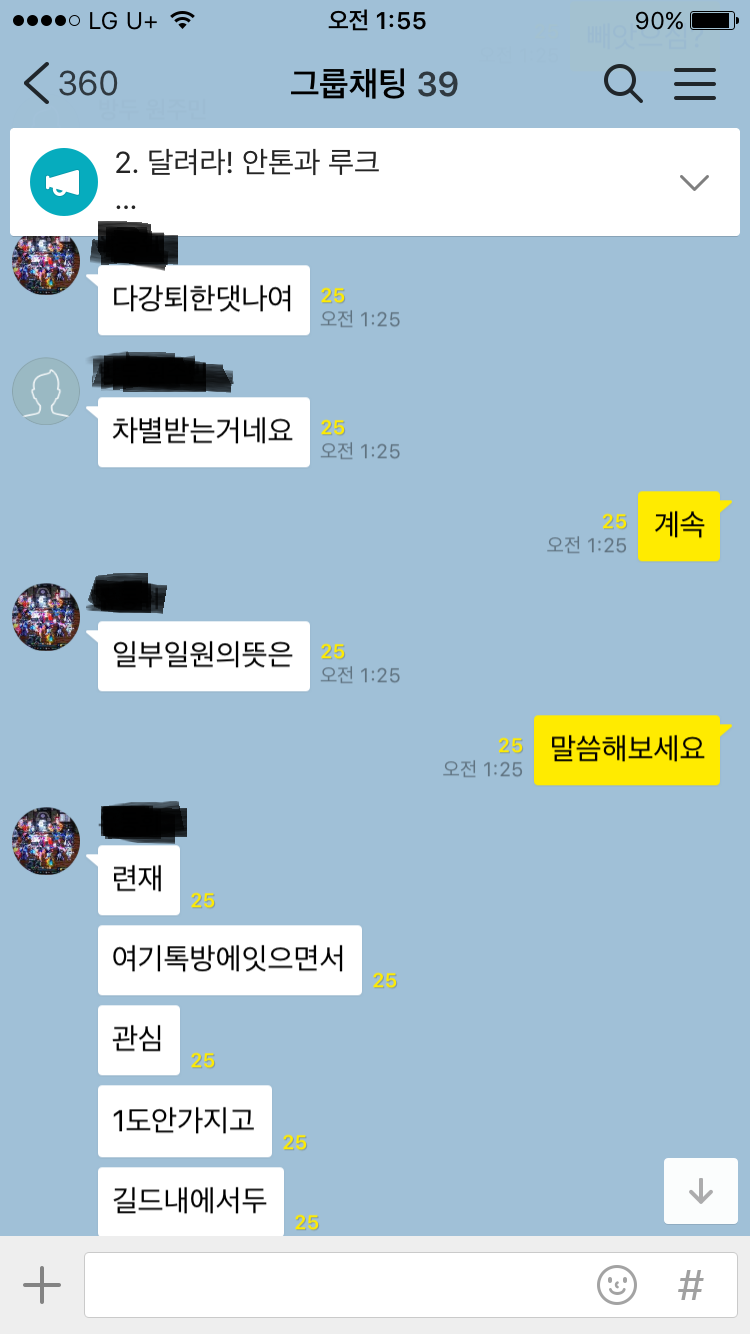This screenshot has height=1334, width=750.
Task: Open the plus attachment menu
Action: [42, 1284]
